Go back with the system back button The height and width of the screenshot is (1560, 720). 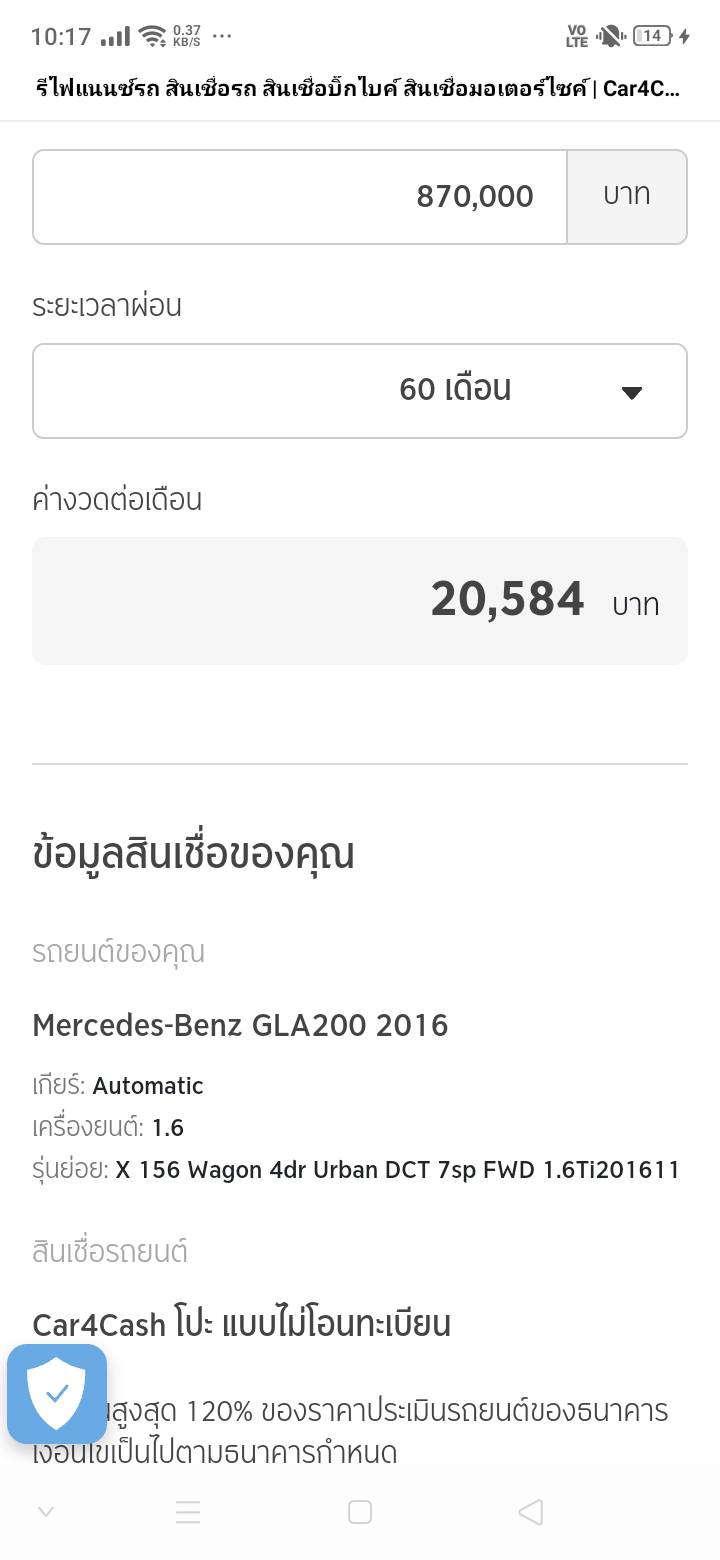pyautogui.click(x=531, y=1512)
